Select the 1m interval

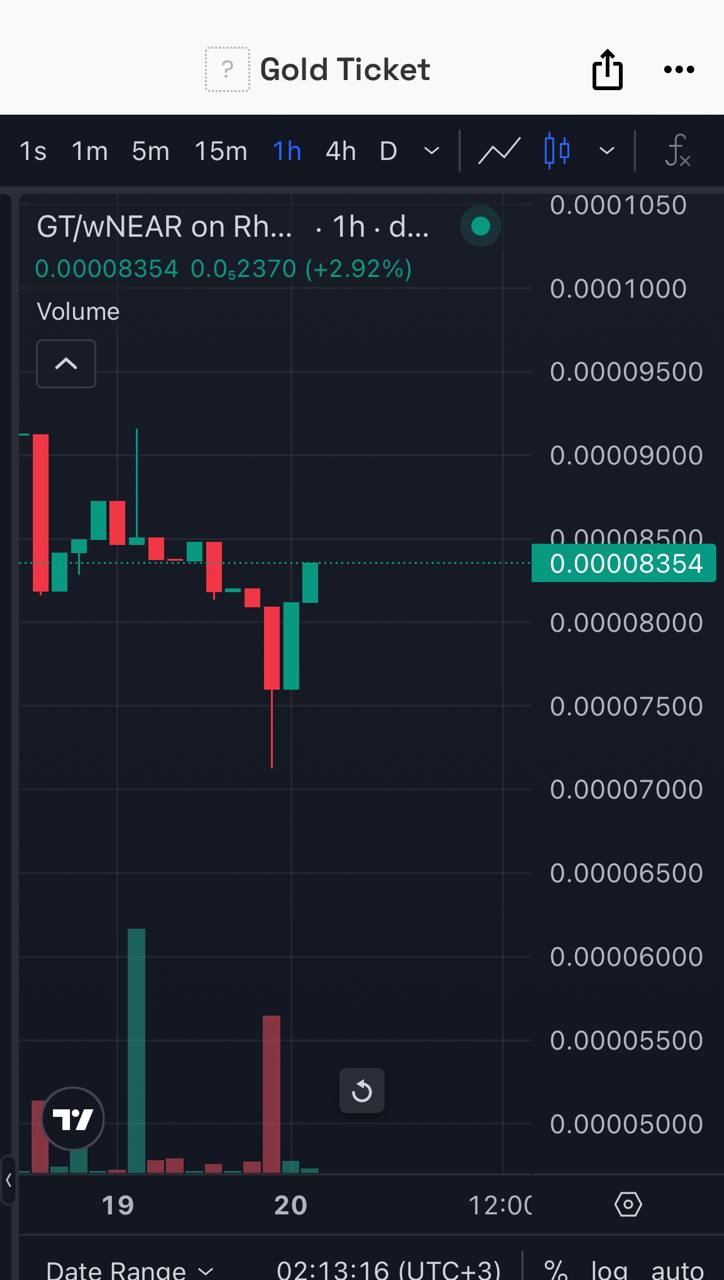[x=89, y=151]
